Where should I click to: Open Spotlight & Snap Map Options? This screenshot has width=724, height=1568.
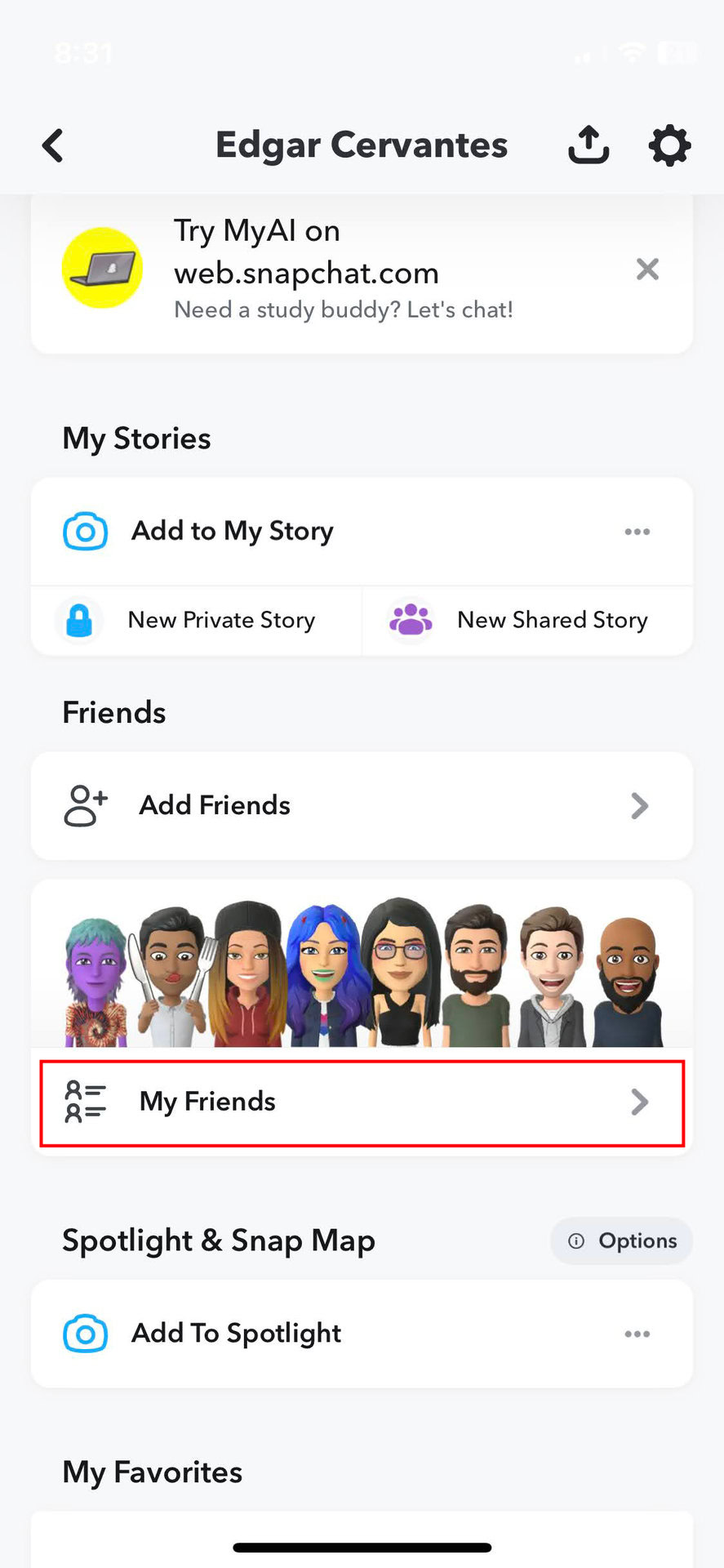coord(622,1241)
